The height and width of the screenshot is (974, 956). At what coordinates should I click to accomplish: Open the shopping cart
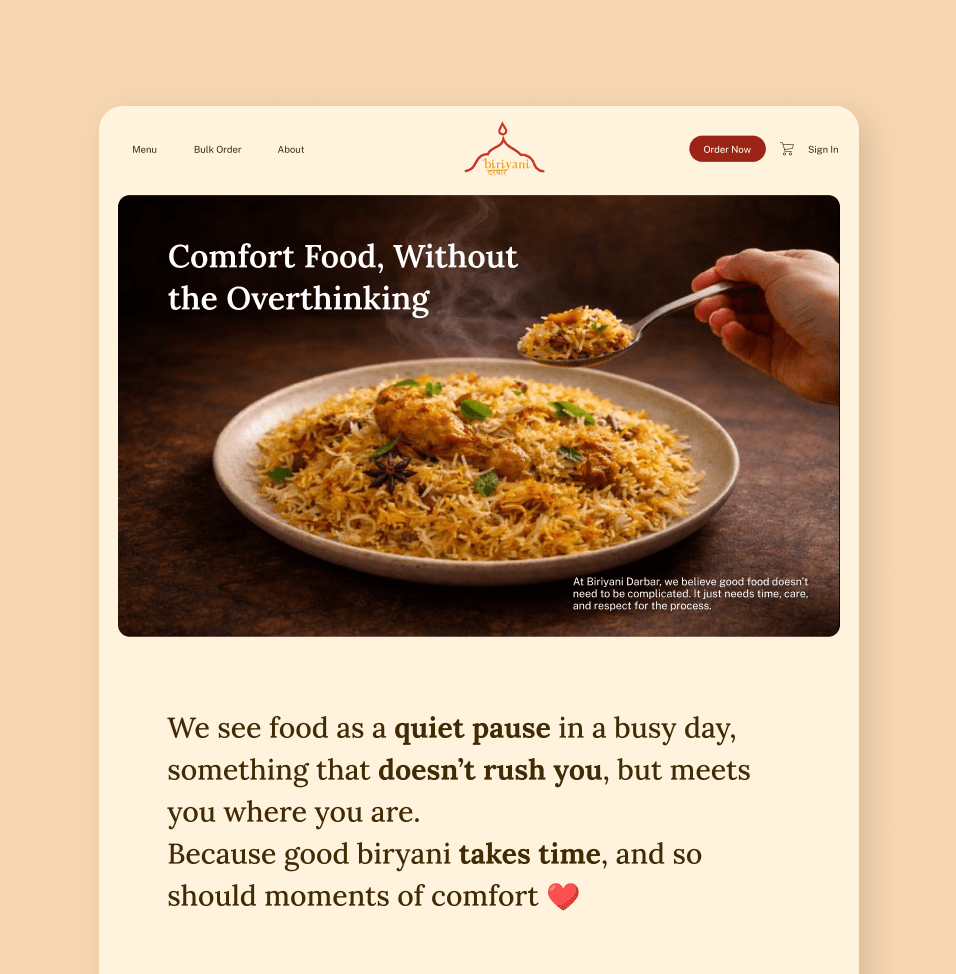[787, 149]
